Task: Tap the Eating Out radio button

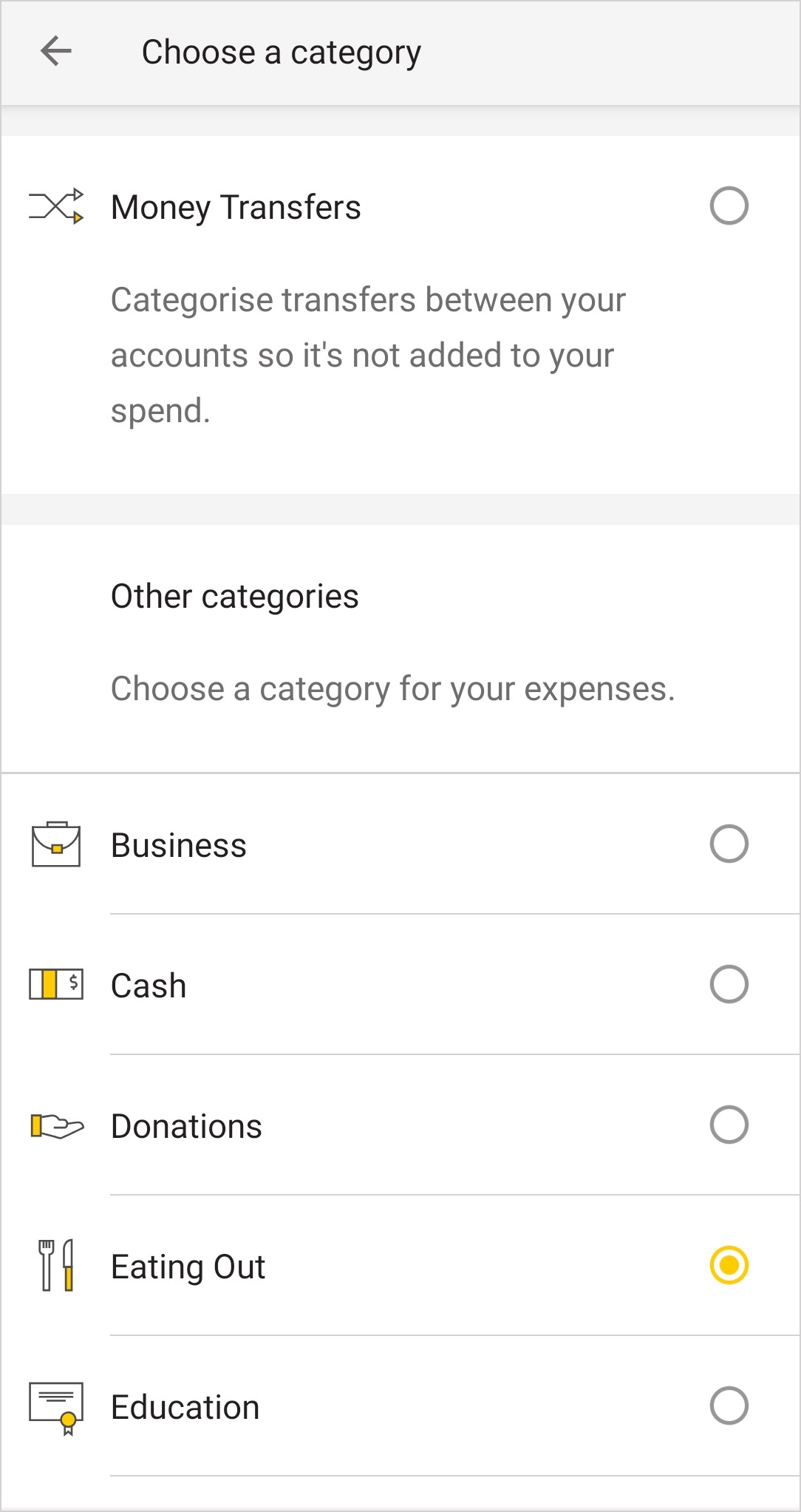Action: tap(729, 1265)
